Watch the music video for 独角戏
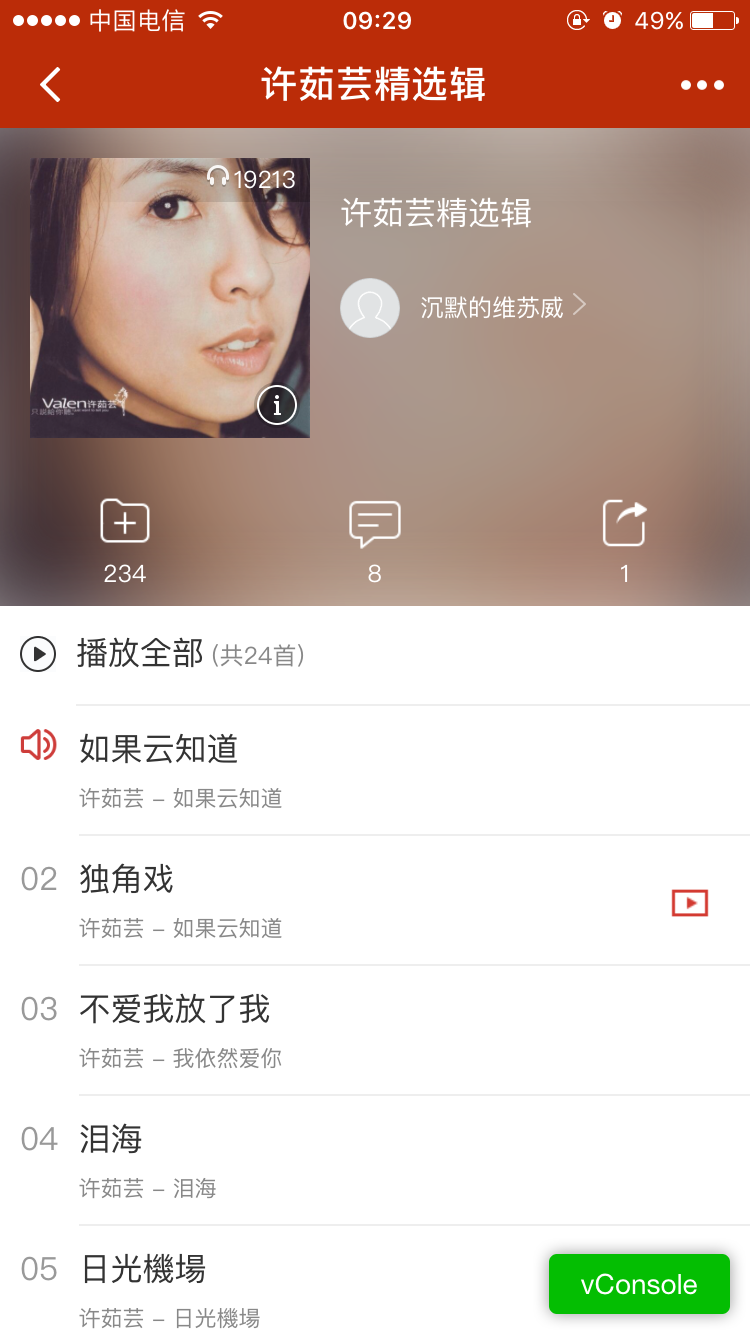Screen dimensions: 750x1334 click(x=689, y=903)
